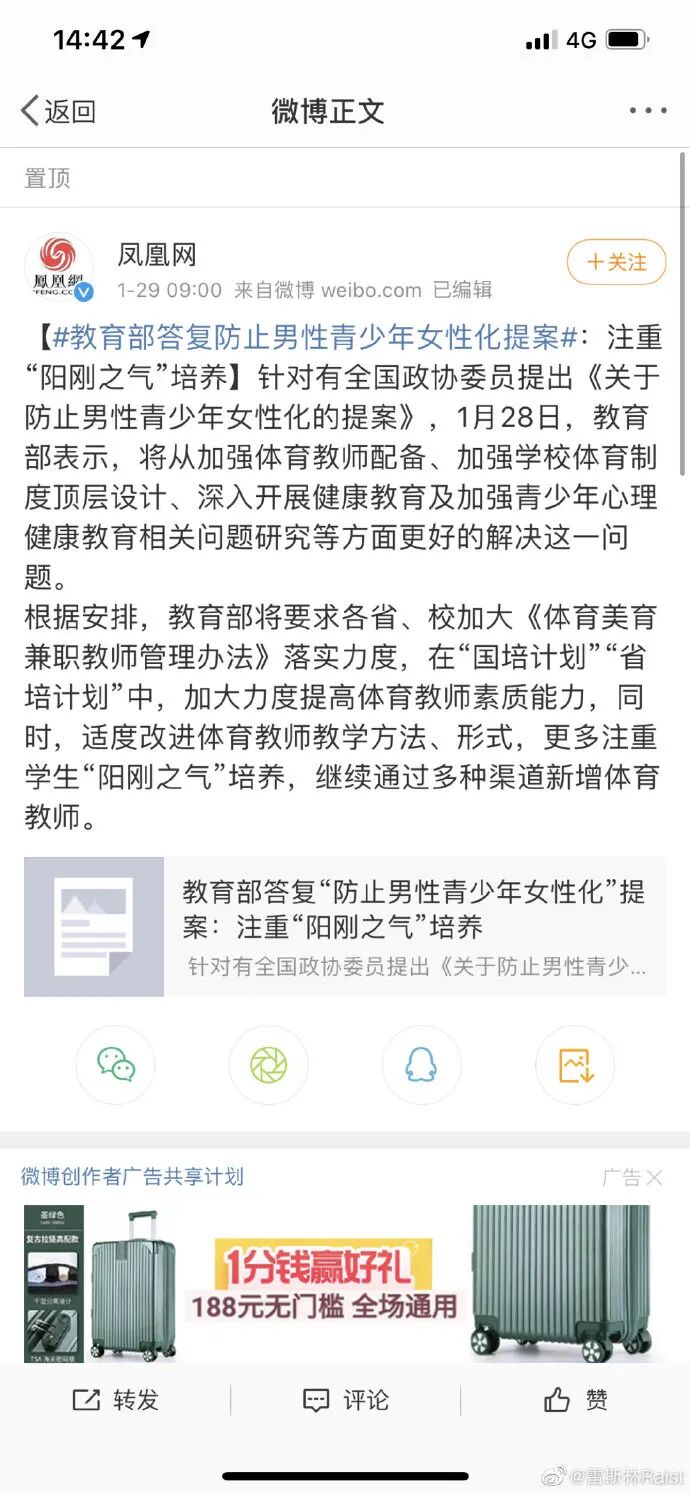Like the post with 赞
Viewport: 690px width, 1493px height.
click(575, 1400)
